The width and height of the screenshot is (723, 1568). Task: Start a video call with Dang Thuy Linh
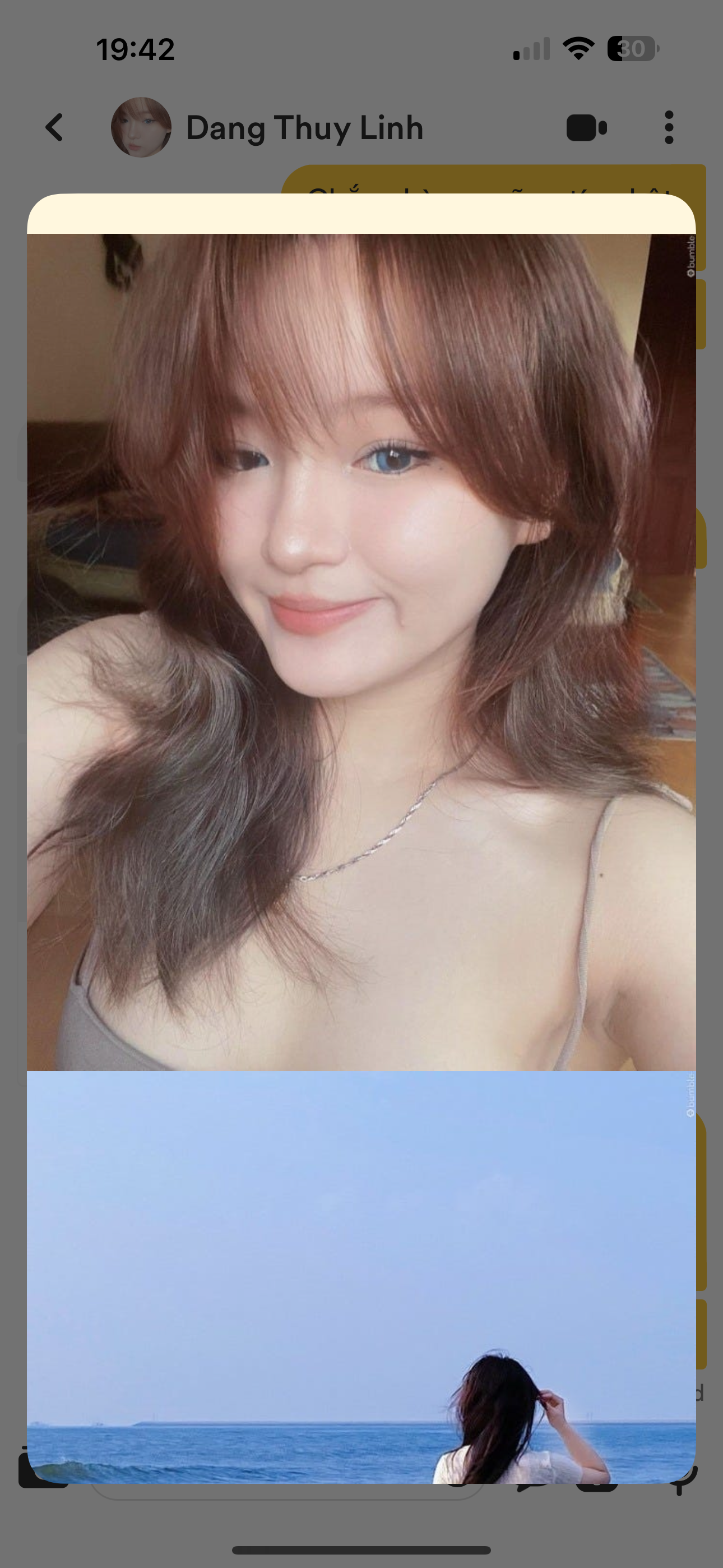point(586,128)
